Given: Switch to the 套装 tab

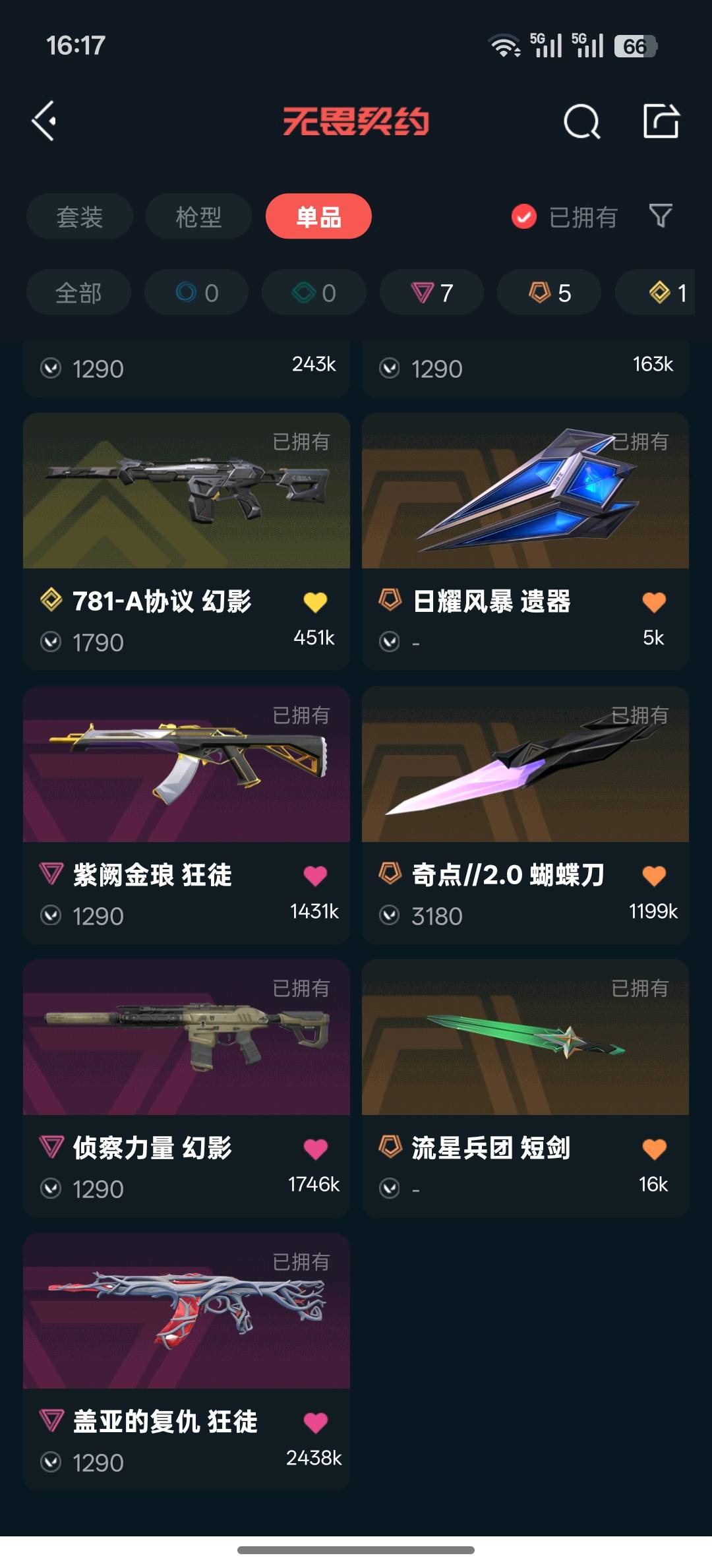Looking at the screenshot, I should point(79,216).
